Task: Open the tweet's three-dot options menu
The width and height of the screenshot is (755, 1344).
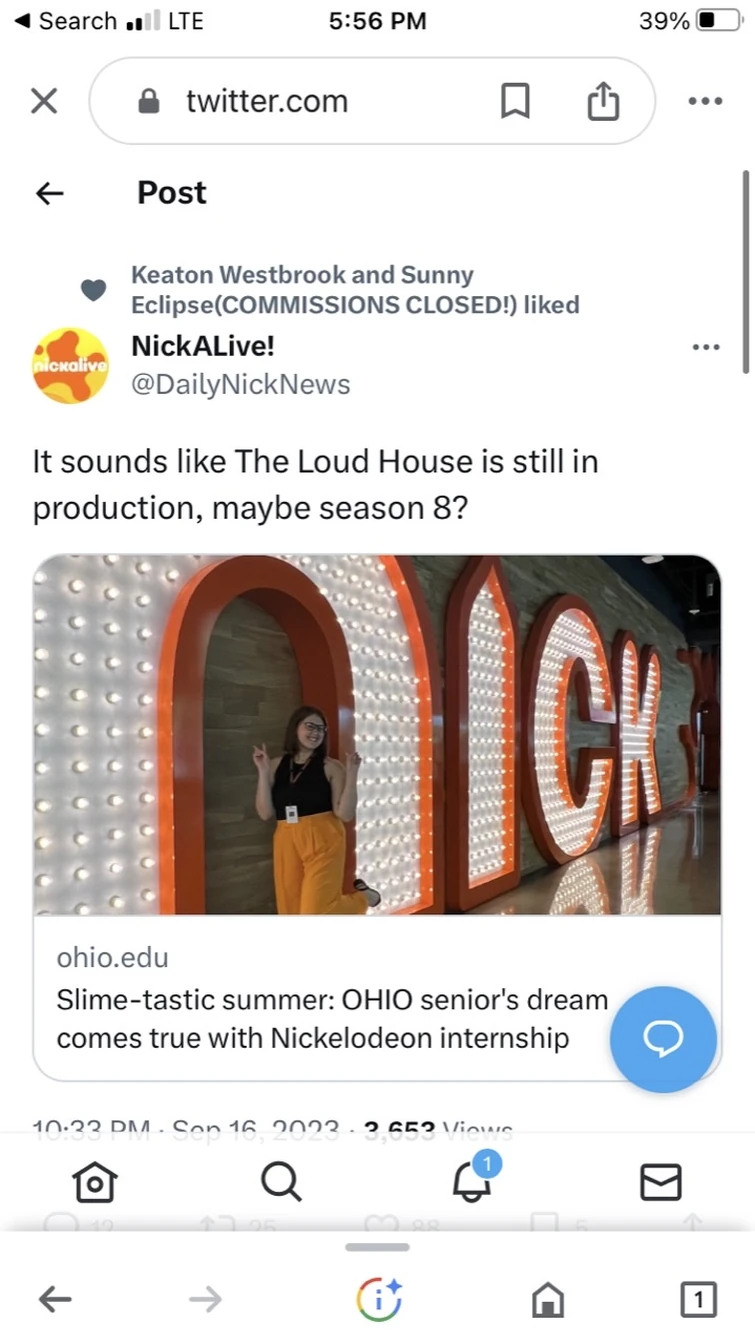Action: click(x=705, y=346)
